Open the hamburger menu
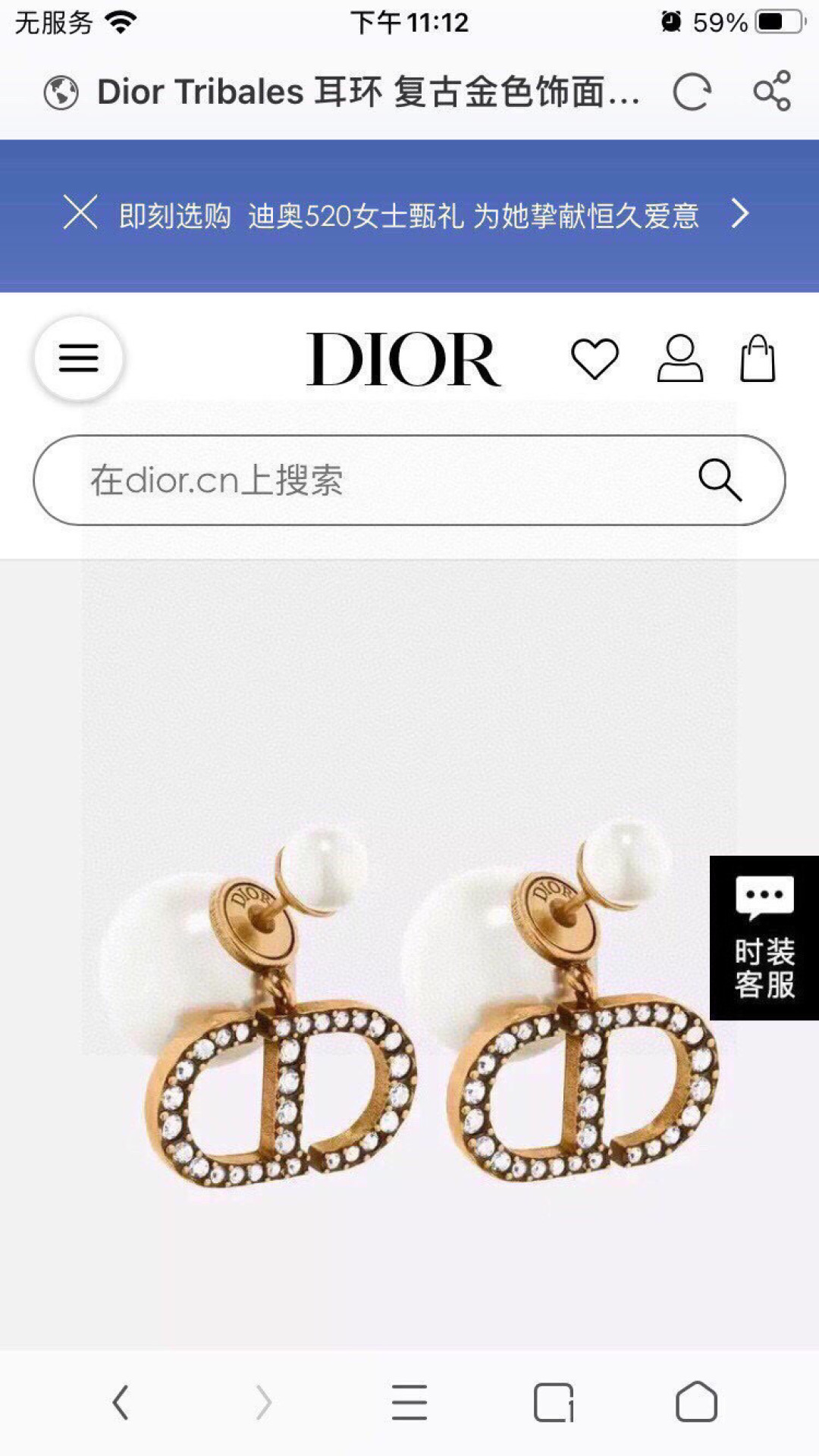 [x=79, y=358]
